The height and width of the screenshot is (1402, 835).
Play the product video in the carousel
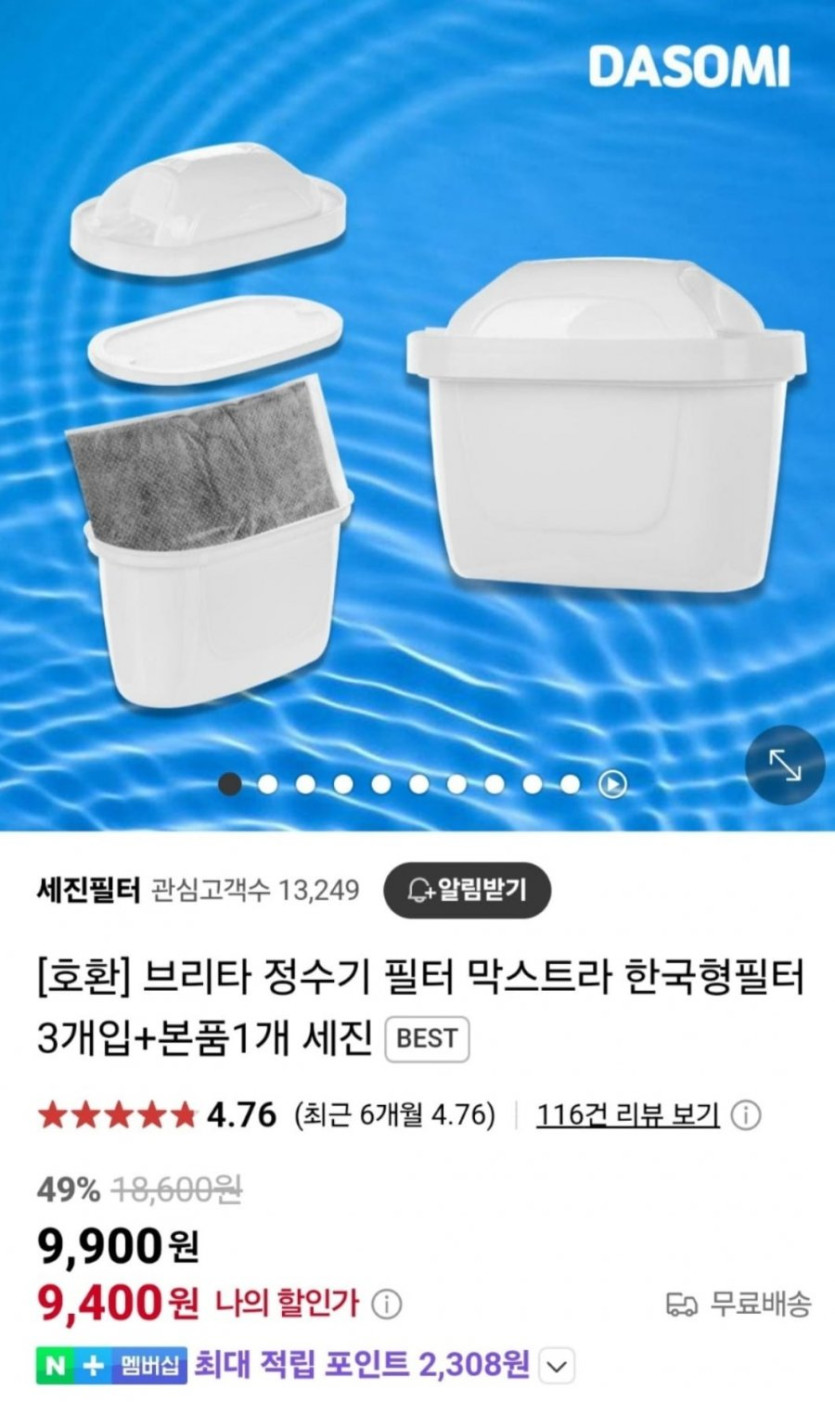[613, 784]
